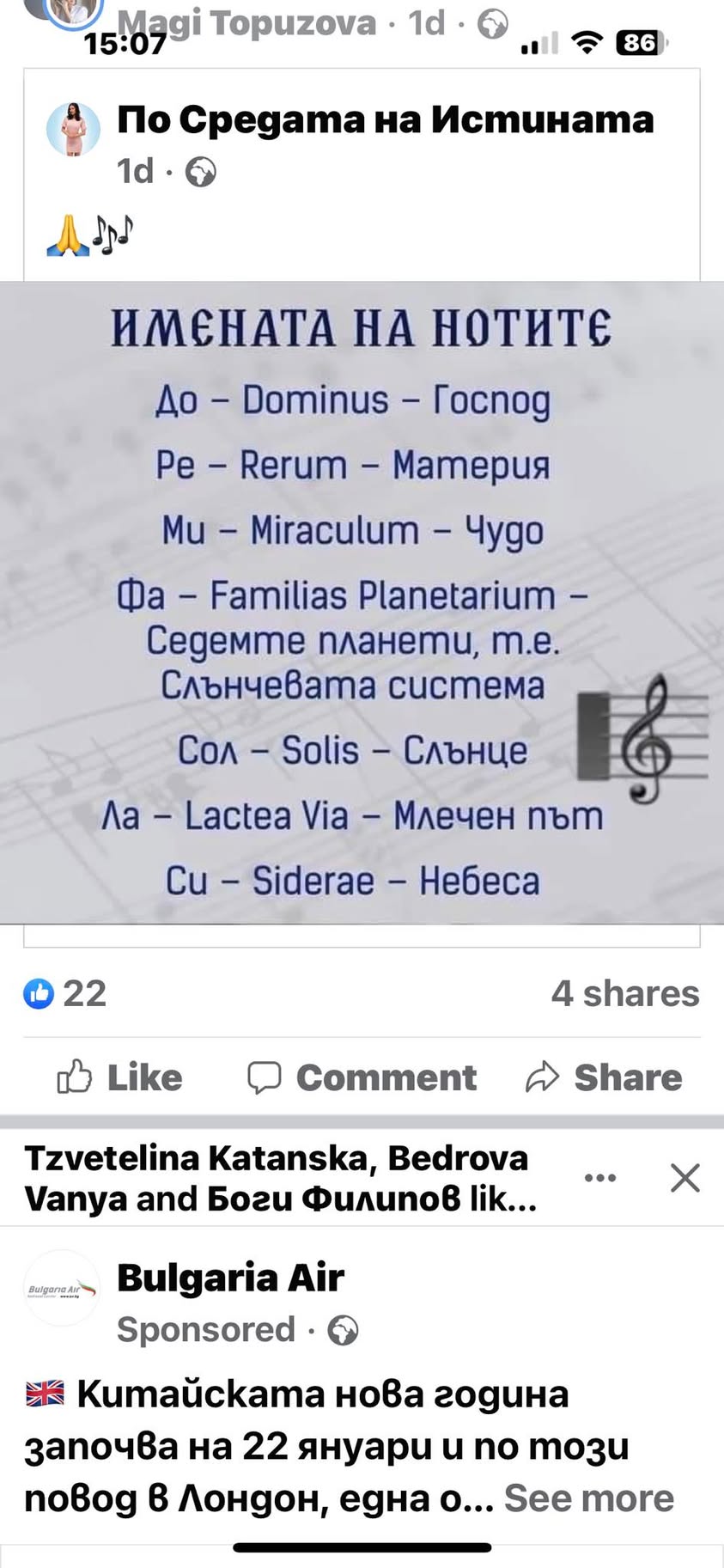
Task: Open Magi Topuzova's profile
Action: (x=247, y=22)
